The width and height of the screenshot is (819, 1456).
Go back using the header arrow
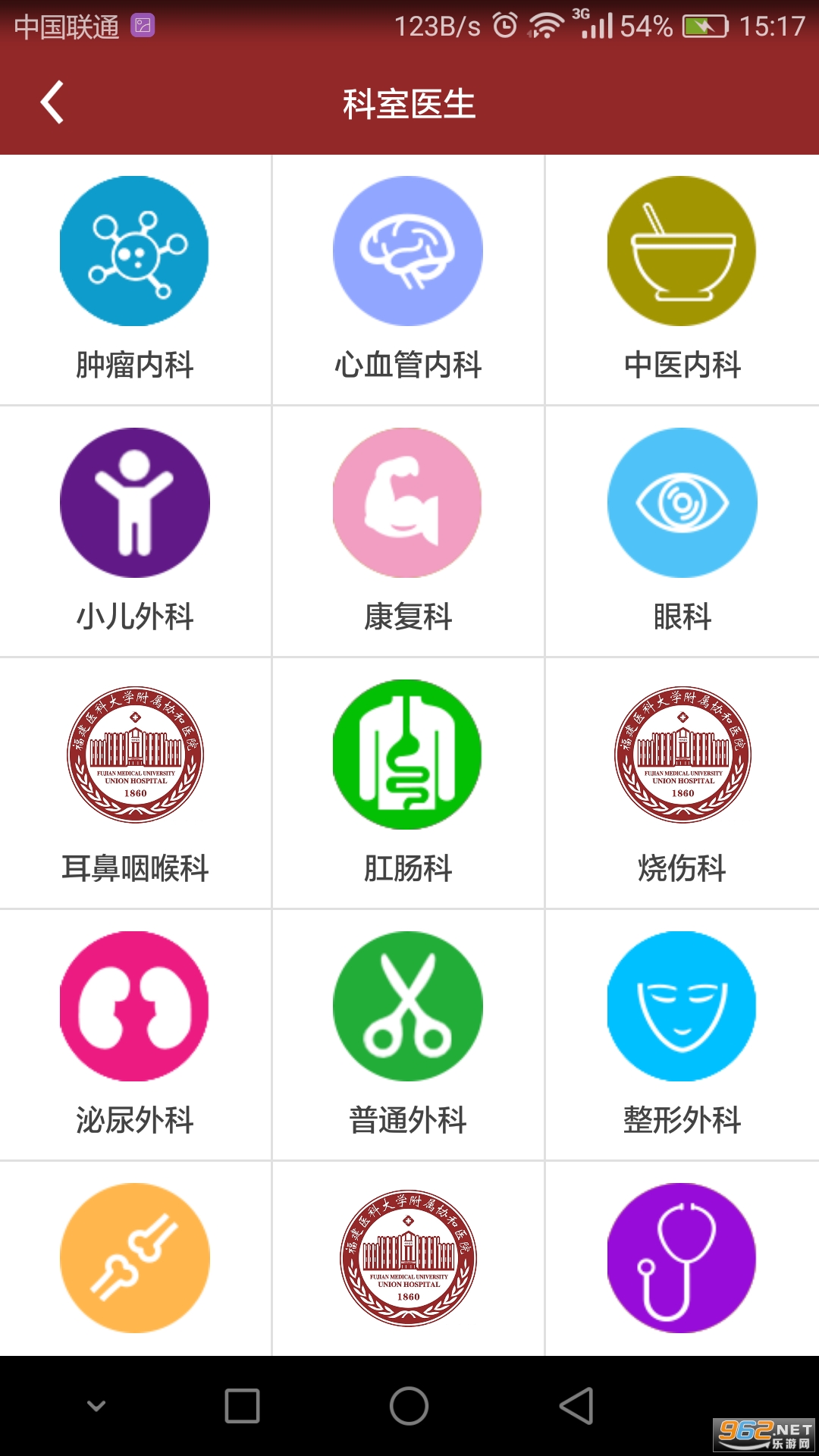pyautogui.click(x=52, y=102)
